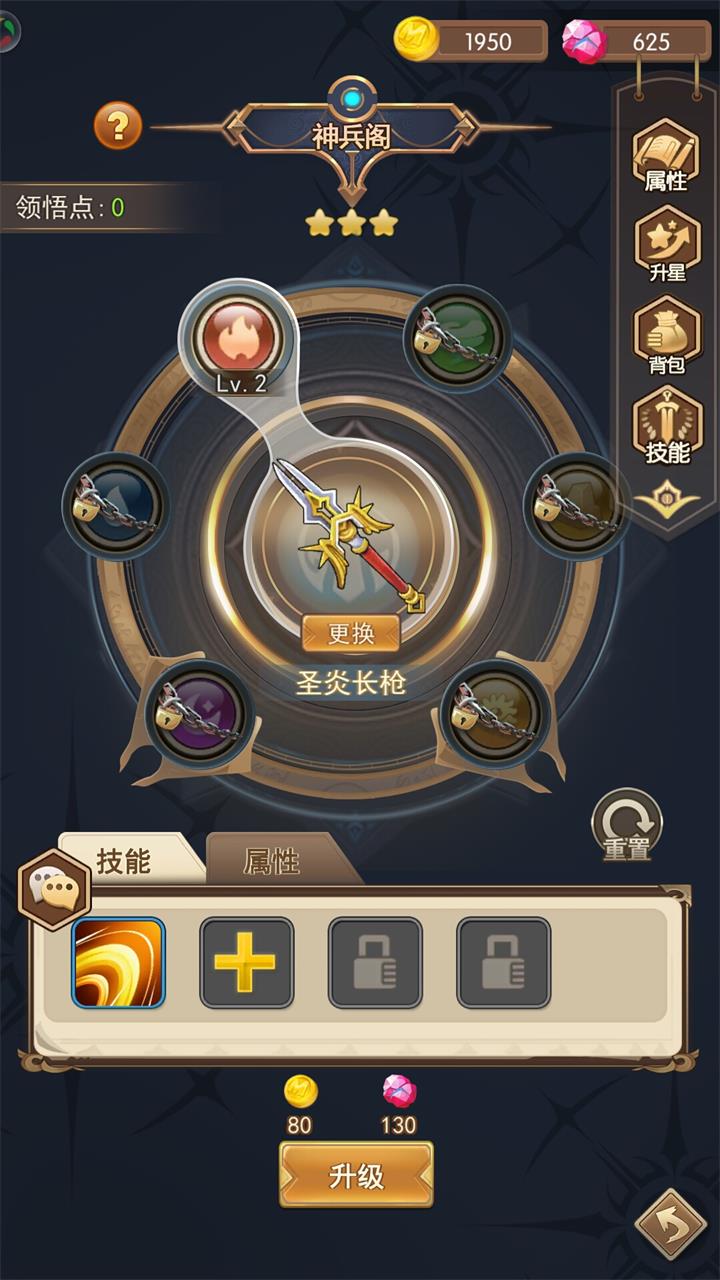Open the 升星 star upgrade menu

[666, 245]
